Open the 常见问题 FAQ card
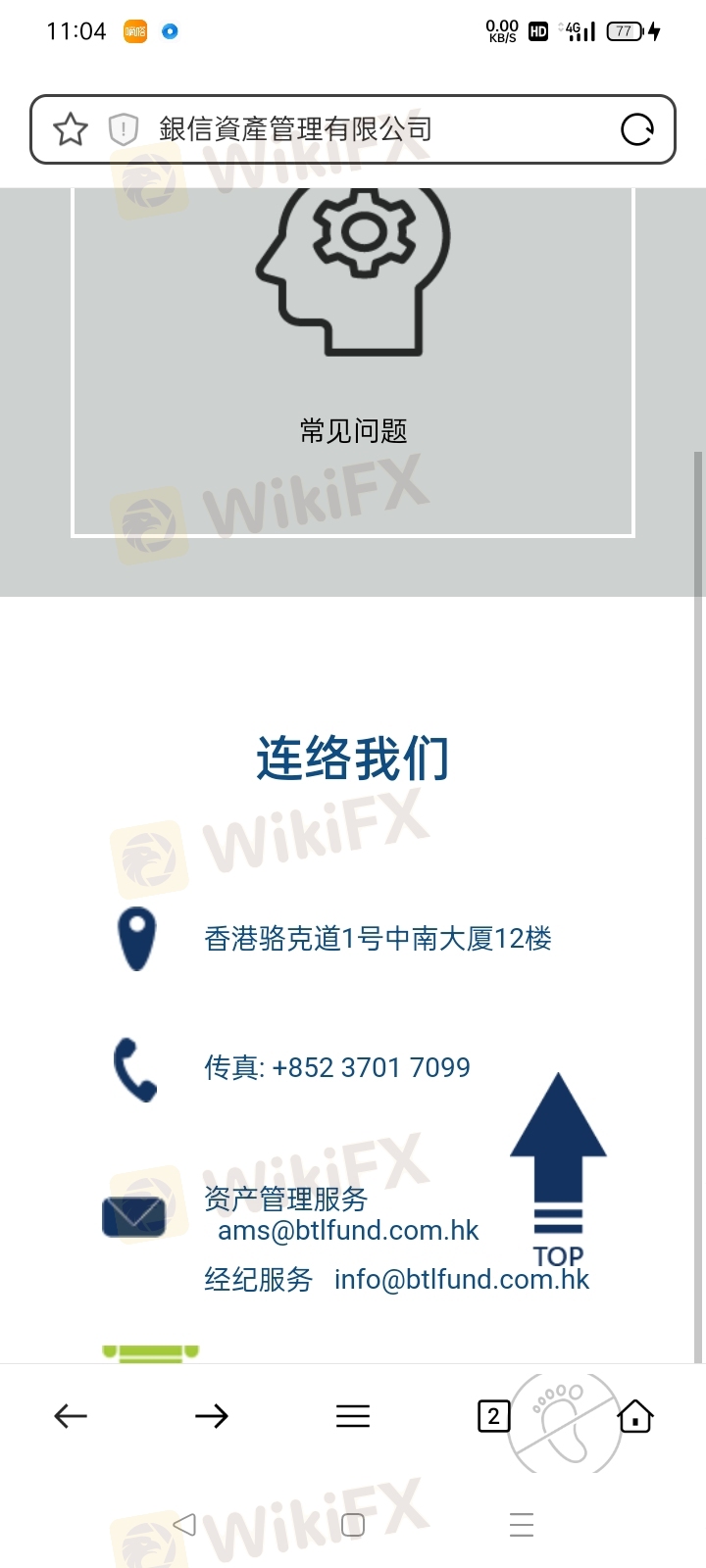 tap(353, 363)
